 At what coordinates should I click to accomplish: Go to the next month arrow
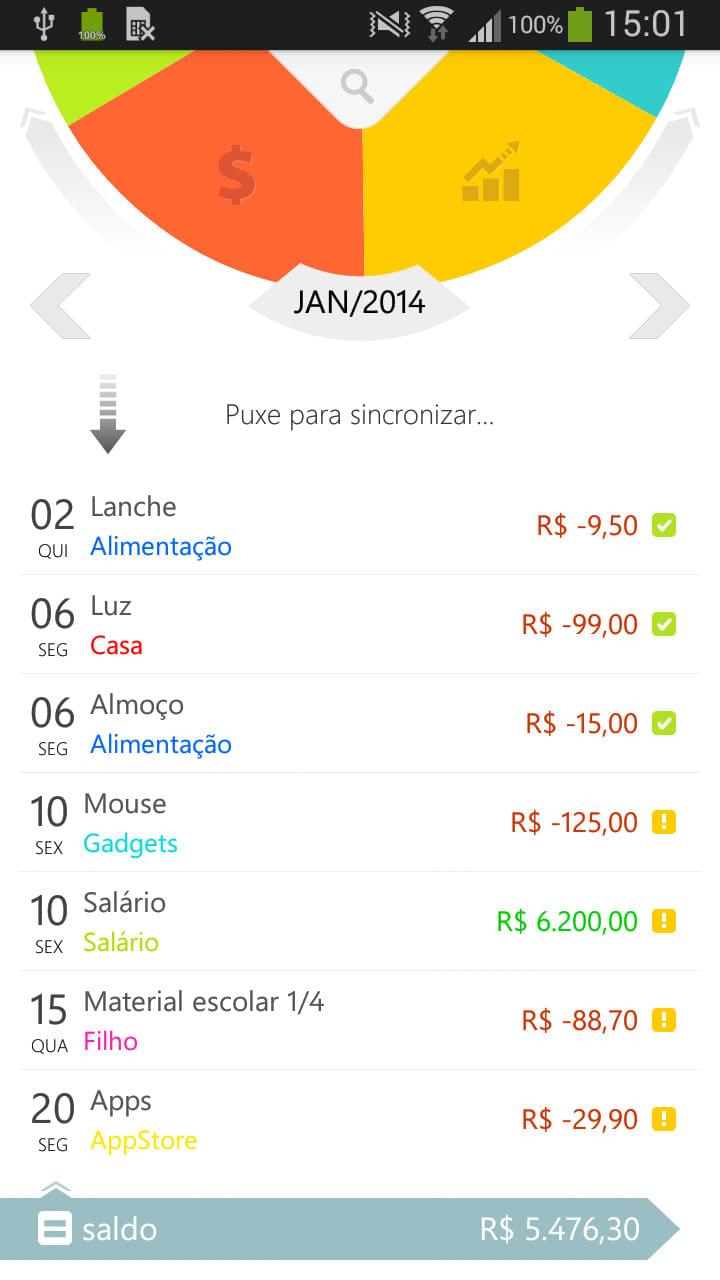click(660, 306)
